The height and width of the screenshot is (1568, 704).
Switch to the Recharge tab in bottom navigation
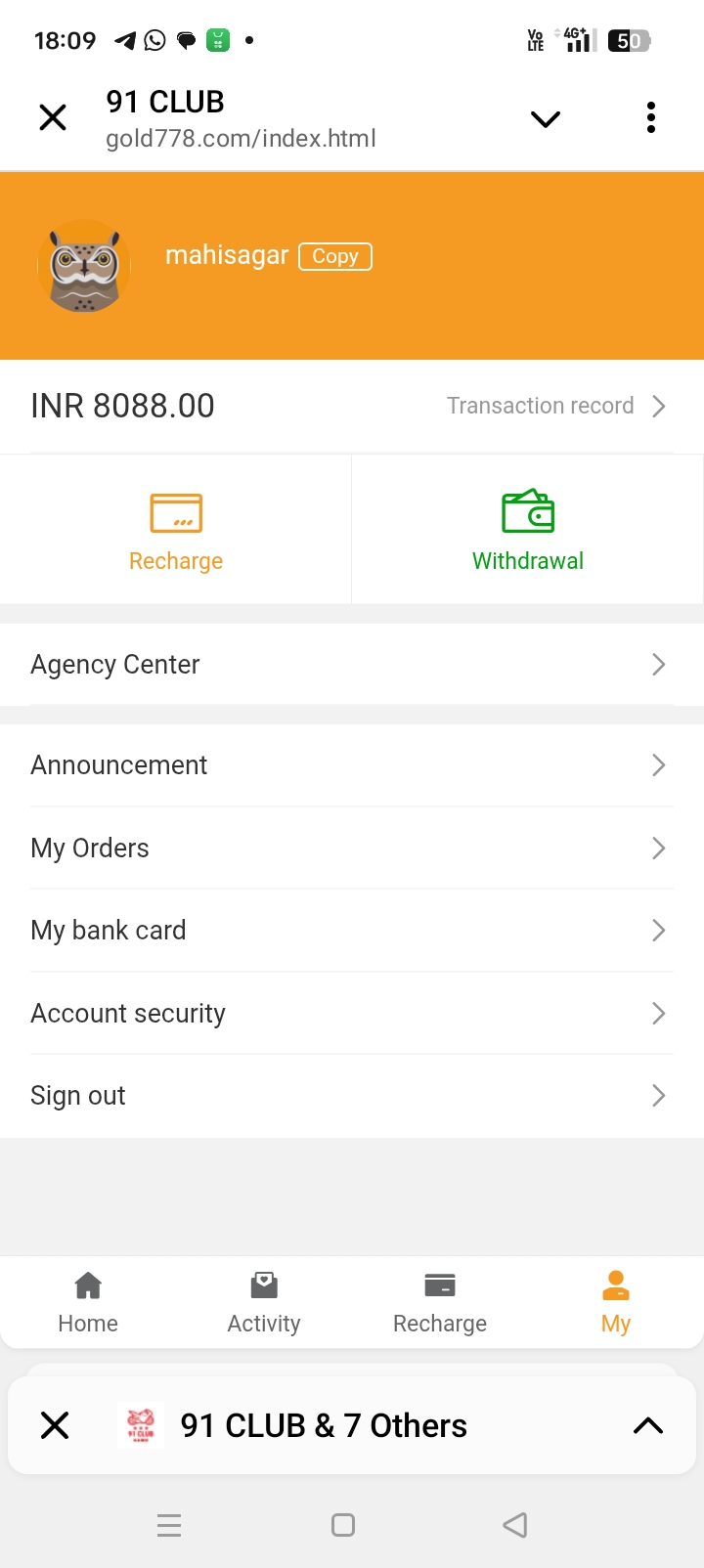(x=440, y=1302)
